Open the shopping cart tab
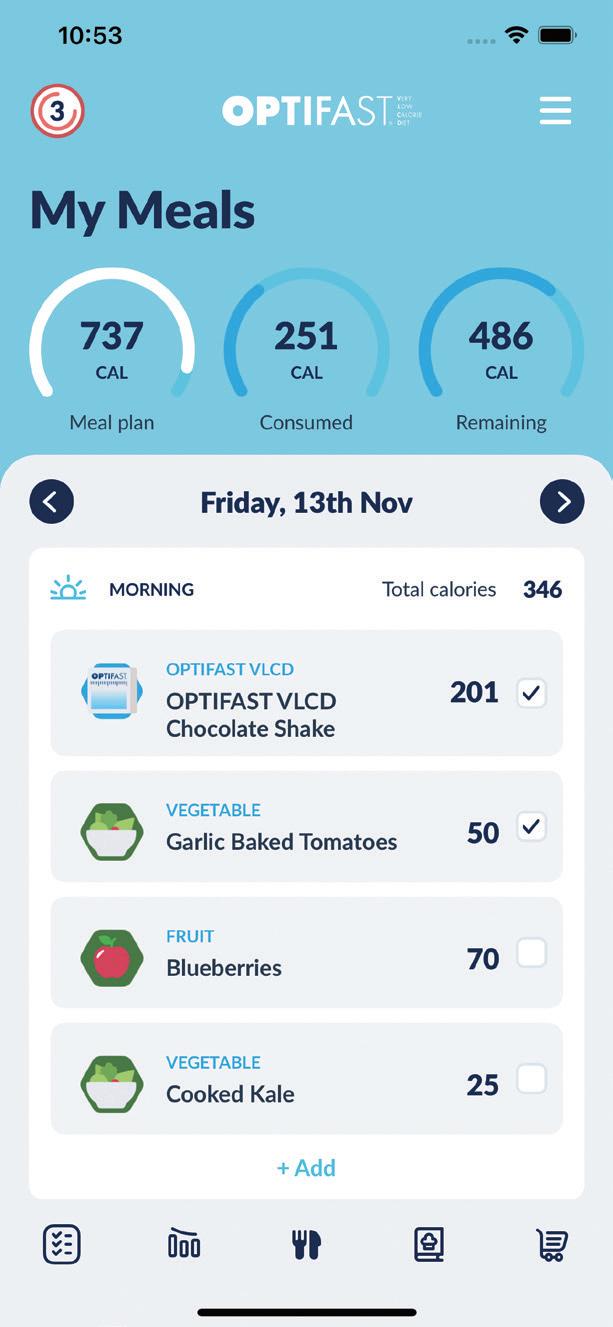613x1327 pixels. tap(551, 1244)
